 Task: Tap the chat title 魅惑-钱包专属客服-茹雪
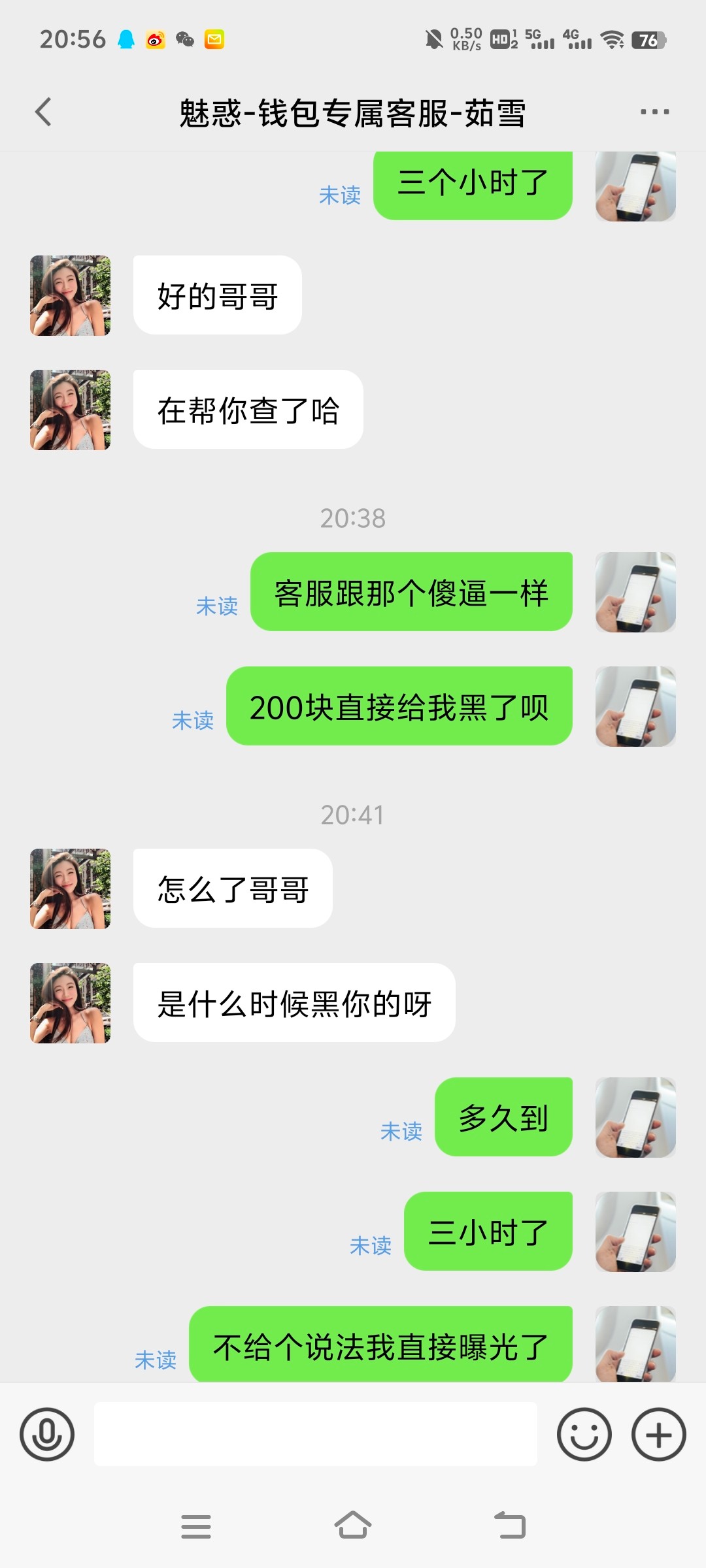coord(353,111)
